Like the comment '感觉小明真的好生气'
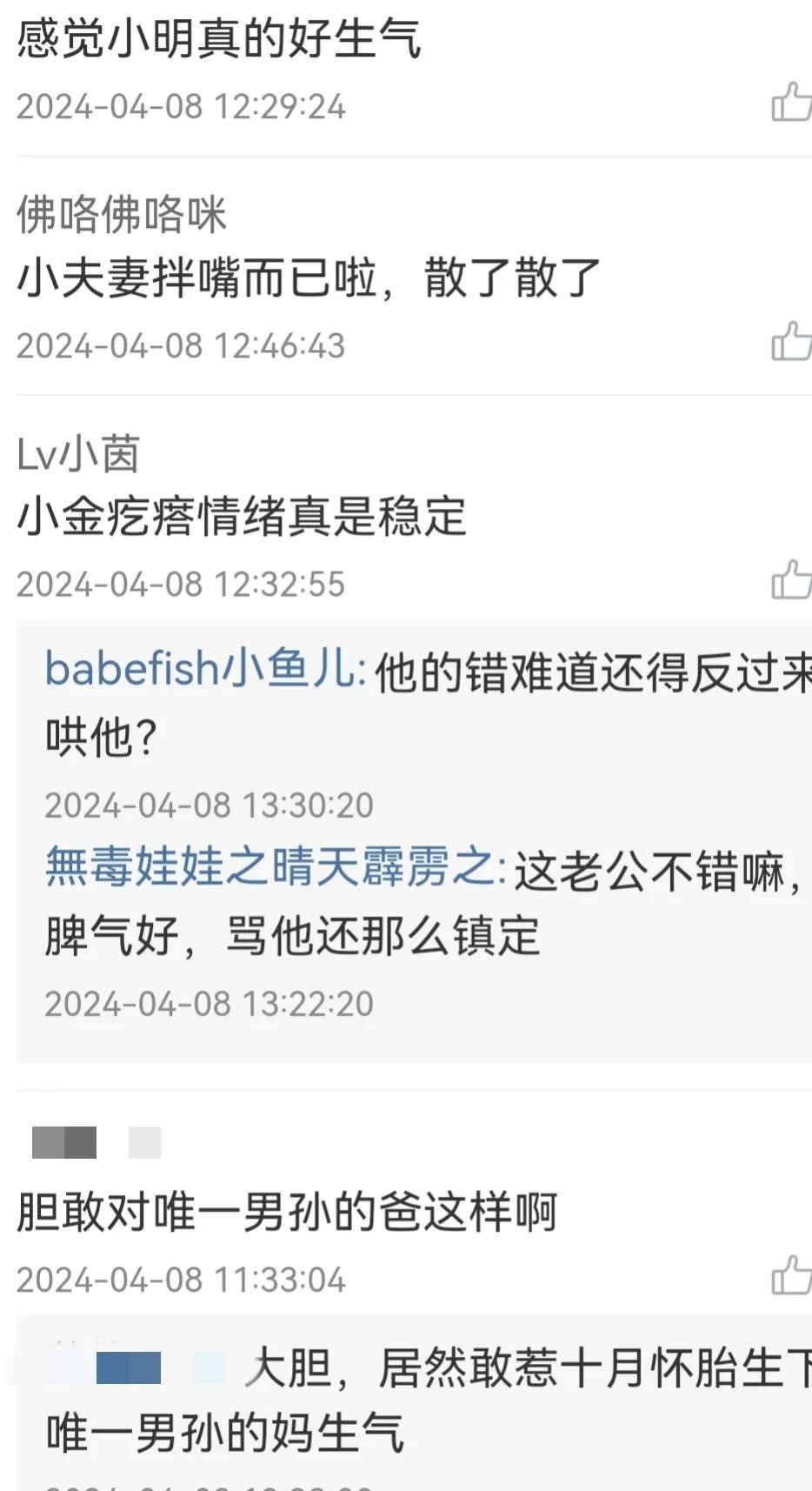 coord(790,103)
